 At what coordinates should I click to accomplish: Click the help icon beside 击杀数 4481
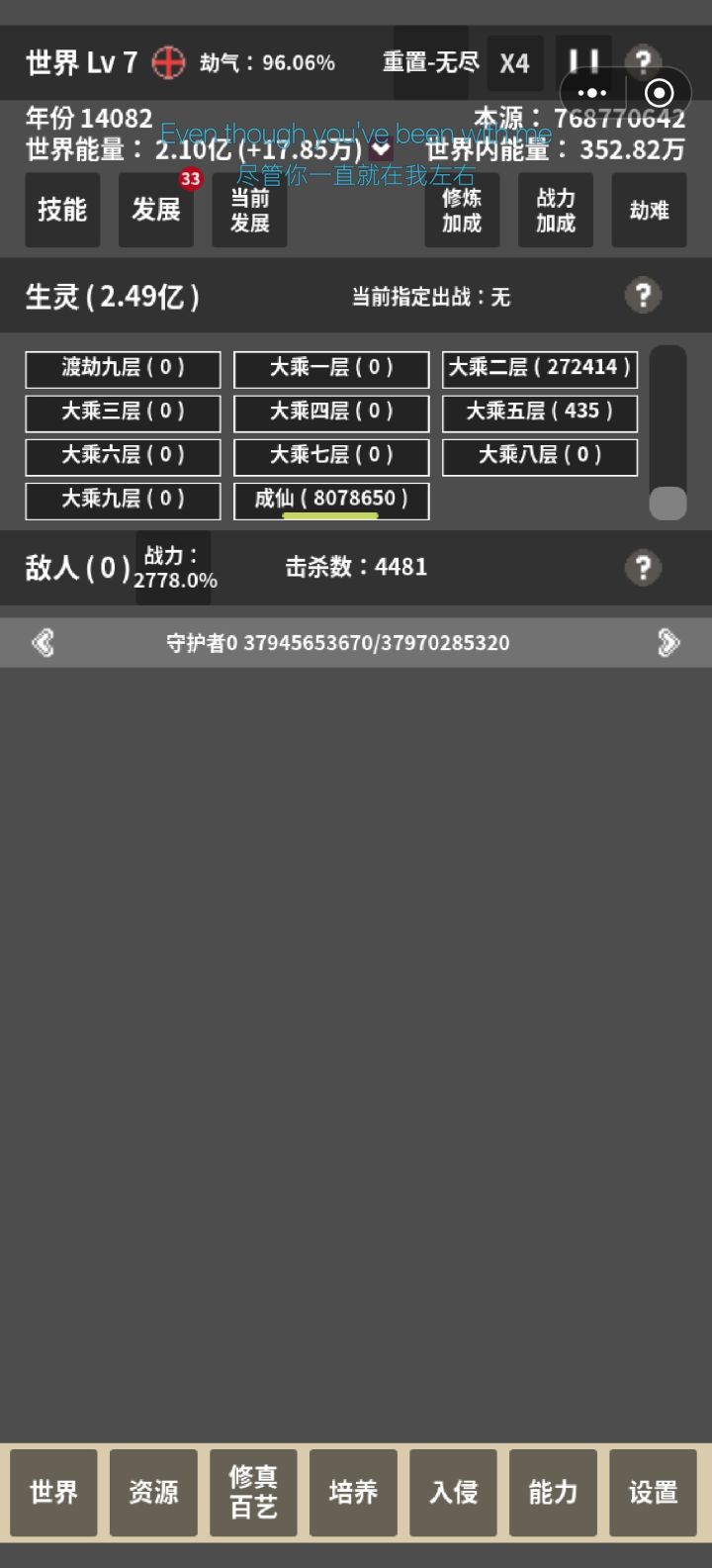pyautogui.click(x=644, y=567)
